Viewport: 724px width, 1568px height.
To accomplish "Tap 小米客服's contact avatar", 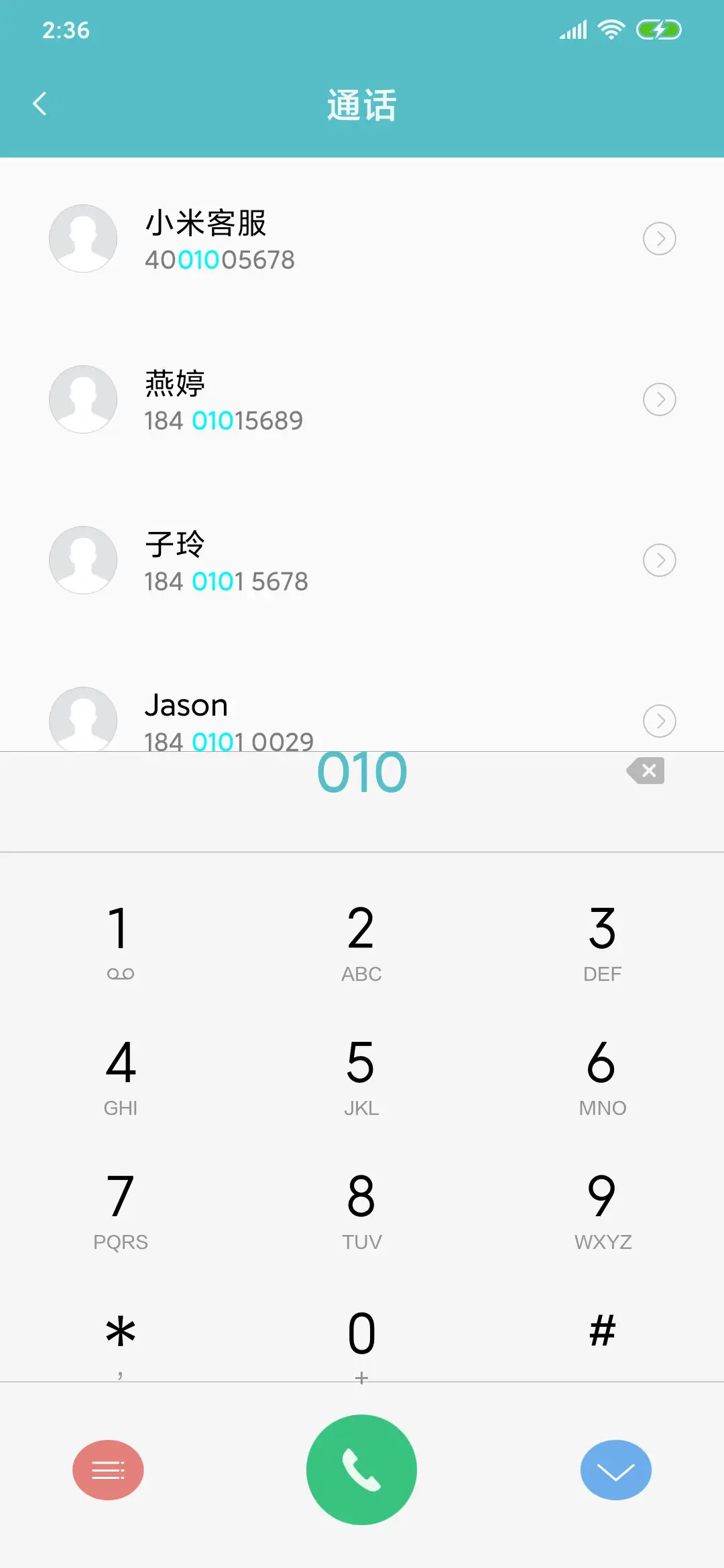I will (x=83, y=238).
